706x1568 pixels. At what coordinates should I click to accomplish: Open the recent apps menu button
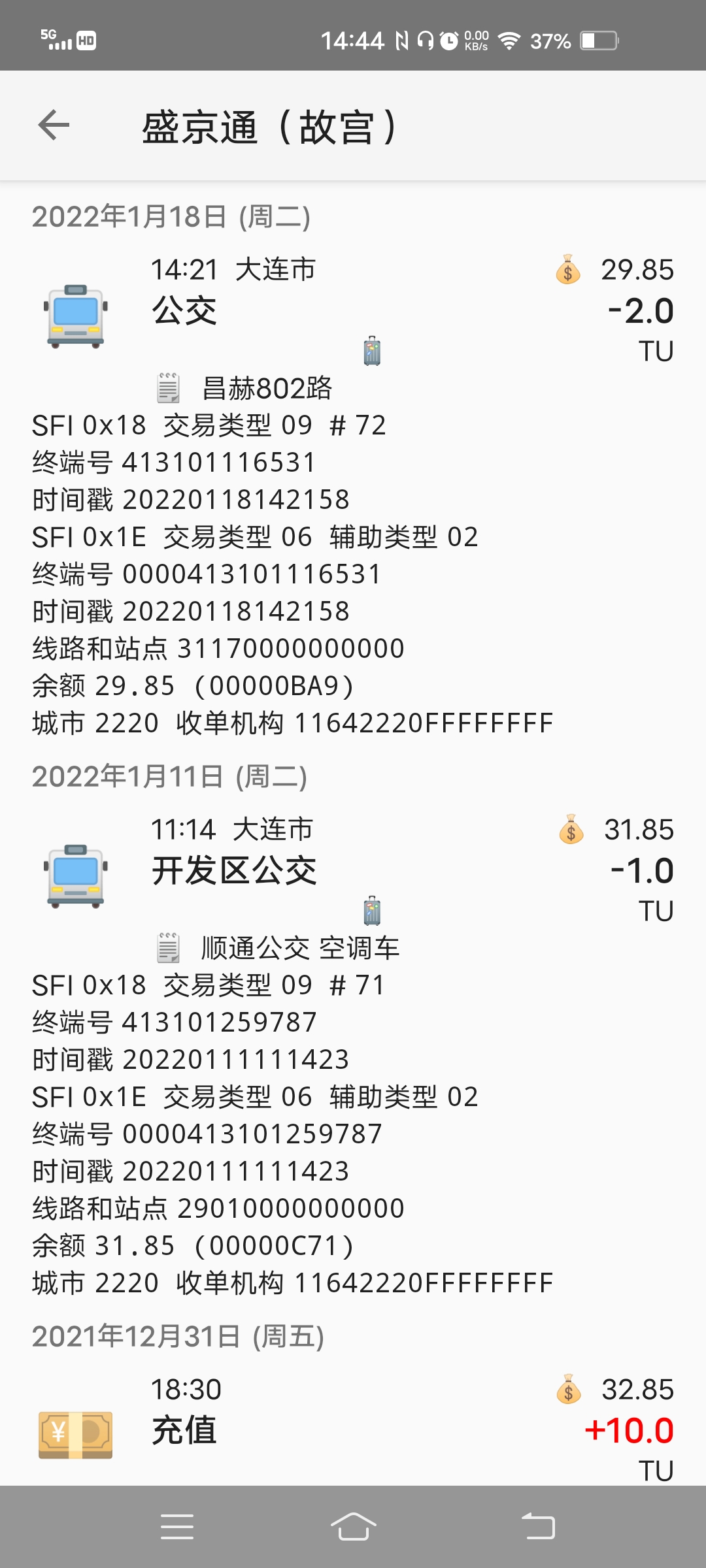click(177, 1527)
